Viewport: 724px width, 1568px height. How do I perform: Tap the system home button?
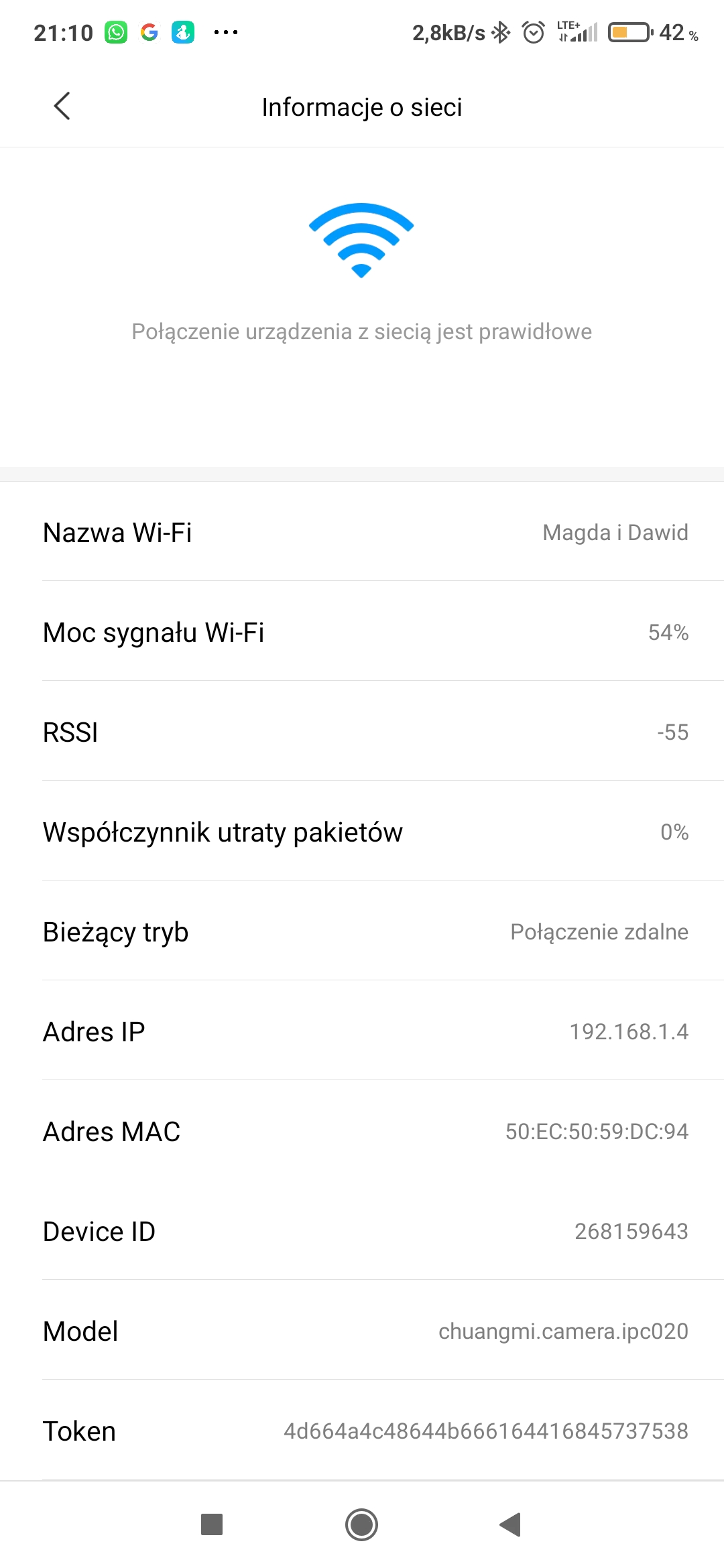coord(361,1524)
